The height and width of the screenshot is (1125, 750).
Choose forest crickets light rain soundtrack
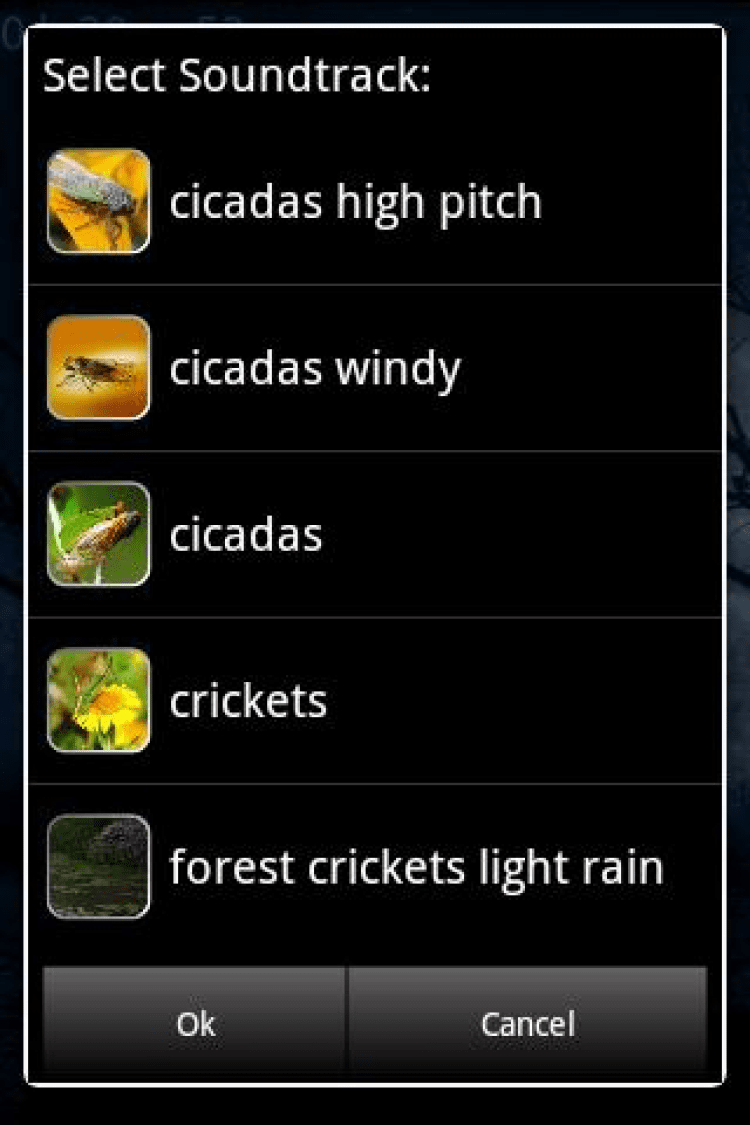[x=415, y=867]
